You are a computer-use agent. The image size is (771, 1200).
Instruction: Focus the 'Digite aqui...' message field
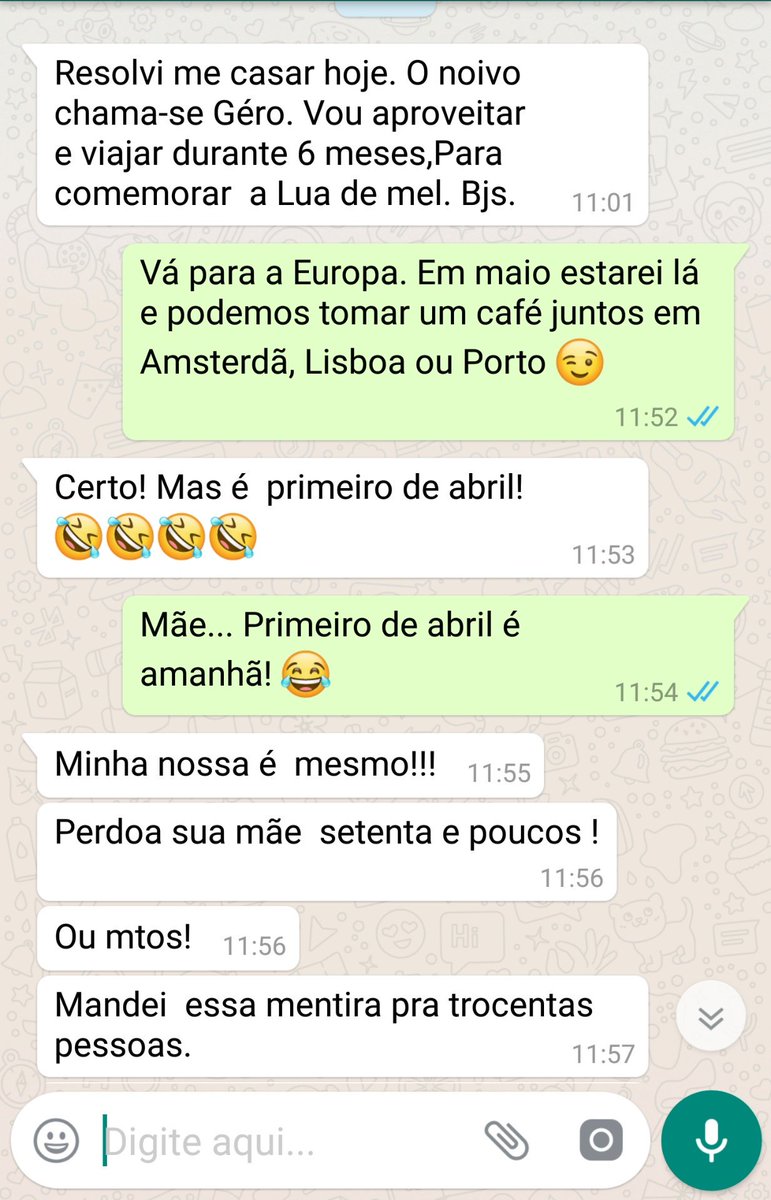click(x=280, y=1141)
